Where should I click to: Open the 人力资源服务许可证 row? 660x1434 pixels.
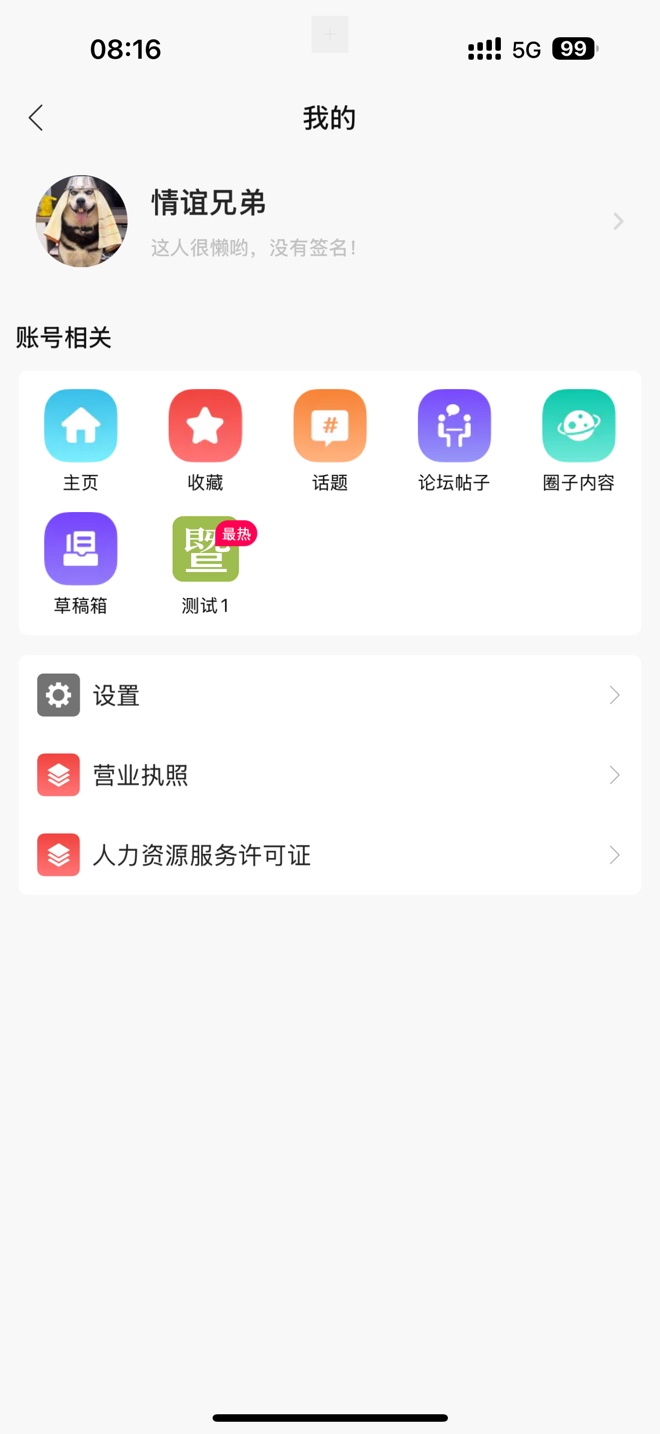[330, 855]
